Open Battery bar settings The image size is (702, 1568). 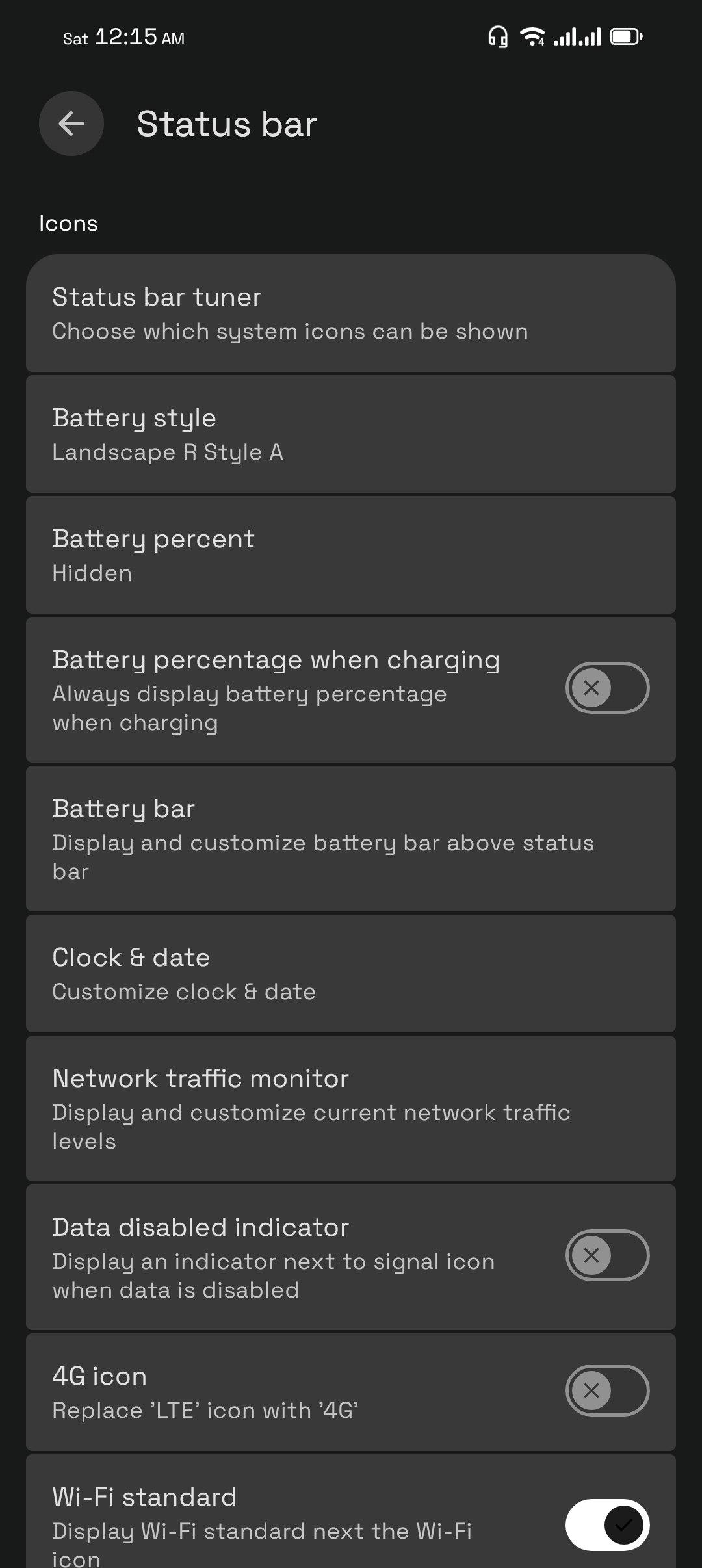coord(351,839)
